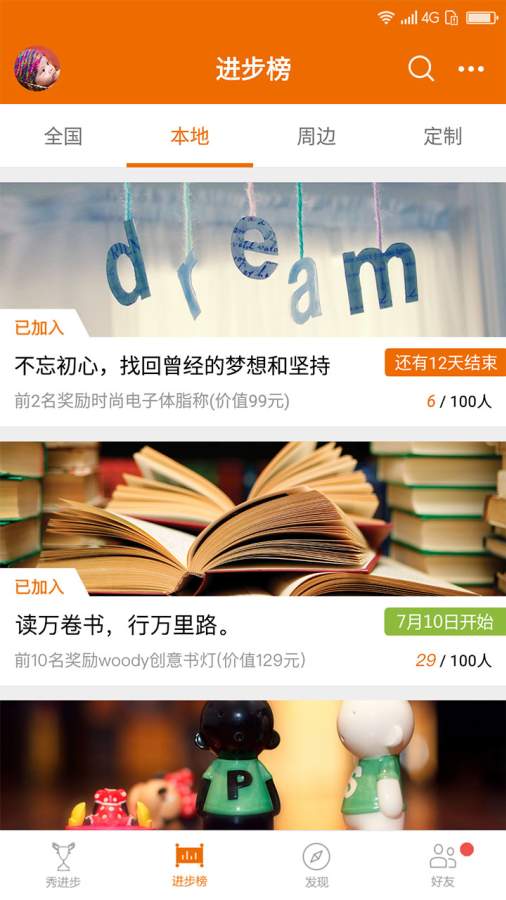Switch to the 全国 tab
The image size is (506, 900).
[x=63, y=137]
